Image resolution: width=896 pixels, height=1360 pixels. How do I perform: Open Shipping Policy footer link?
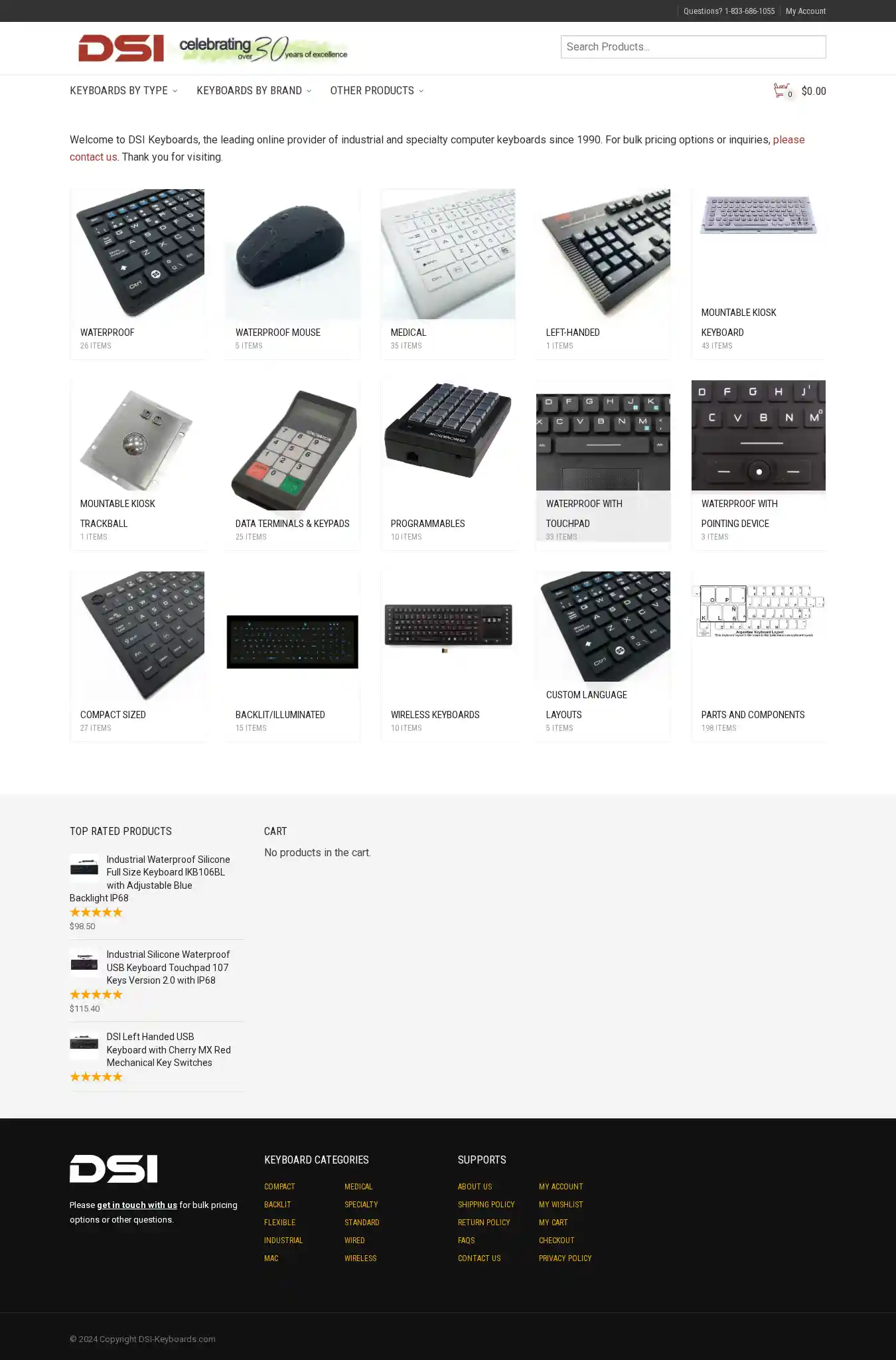click(x=486, y=1204)
